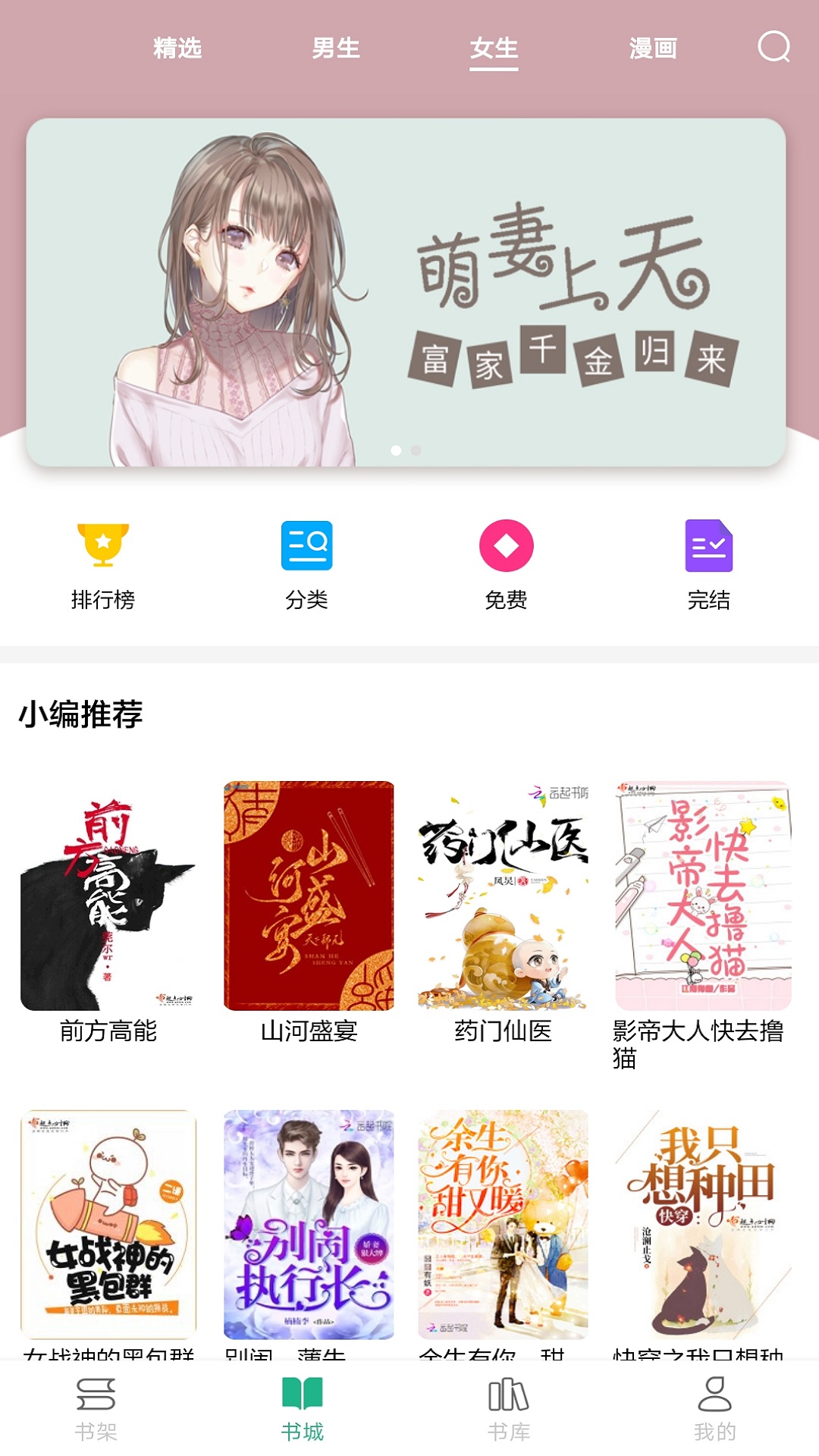Viewport: 819px width, 1456px height.
Task: Tap the 药门仙医 book cover
Action: [x=505, y=896]
